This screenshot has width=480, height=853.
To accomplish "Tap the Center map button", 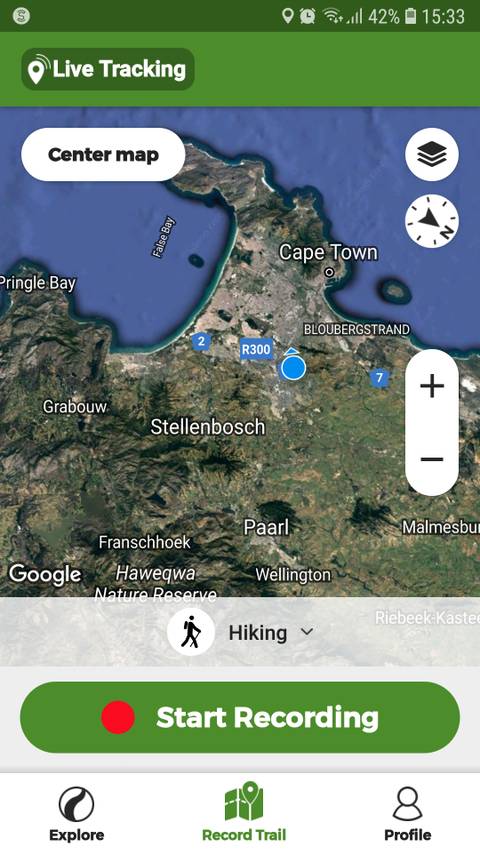I will 103,154.
